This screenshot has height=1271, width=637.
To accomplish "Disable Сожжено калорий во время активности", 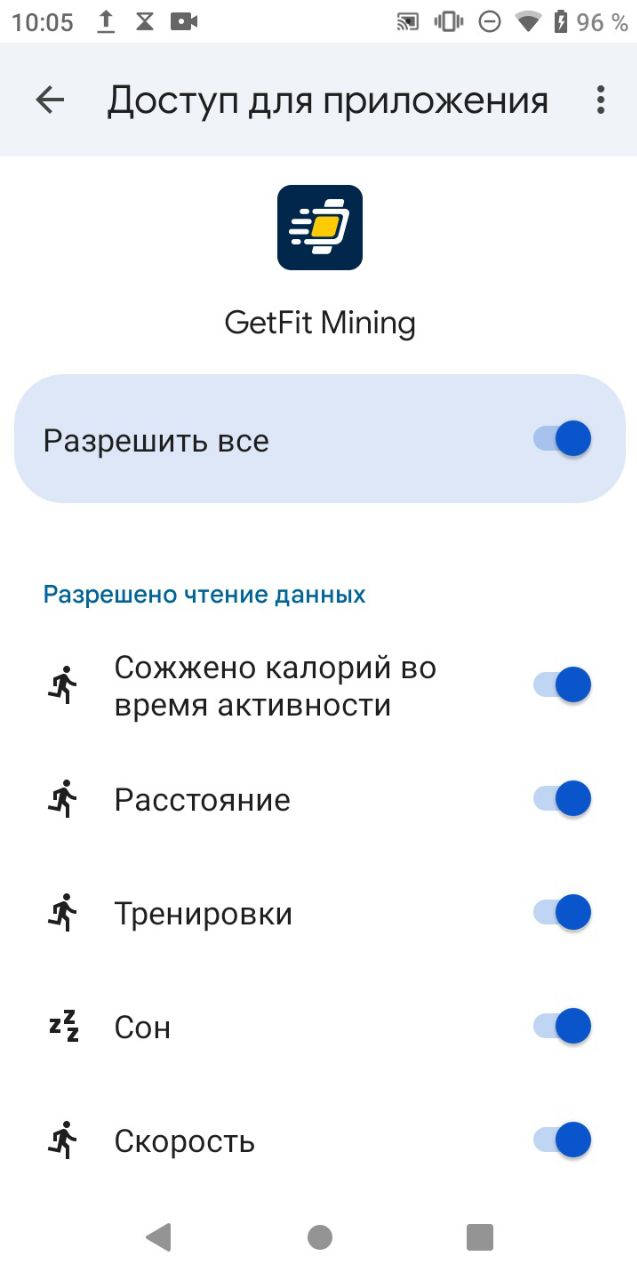I will [562, 685].
